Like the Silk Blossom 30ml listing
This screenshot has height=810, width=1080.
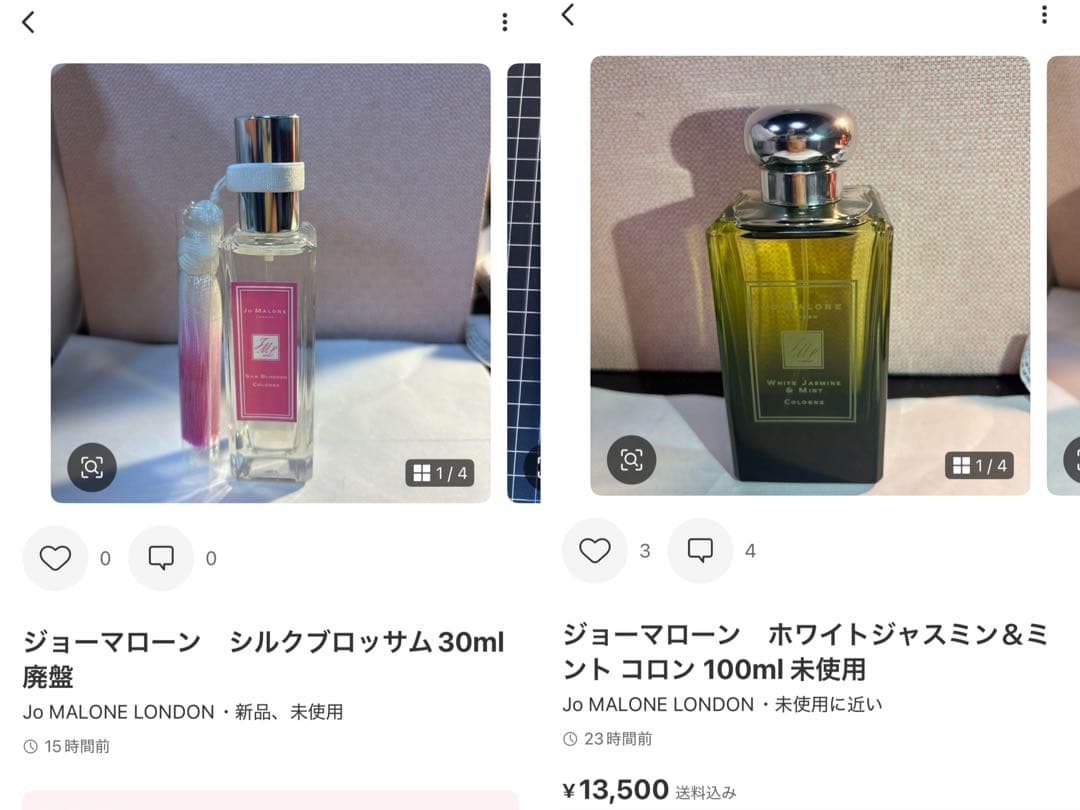55,558
